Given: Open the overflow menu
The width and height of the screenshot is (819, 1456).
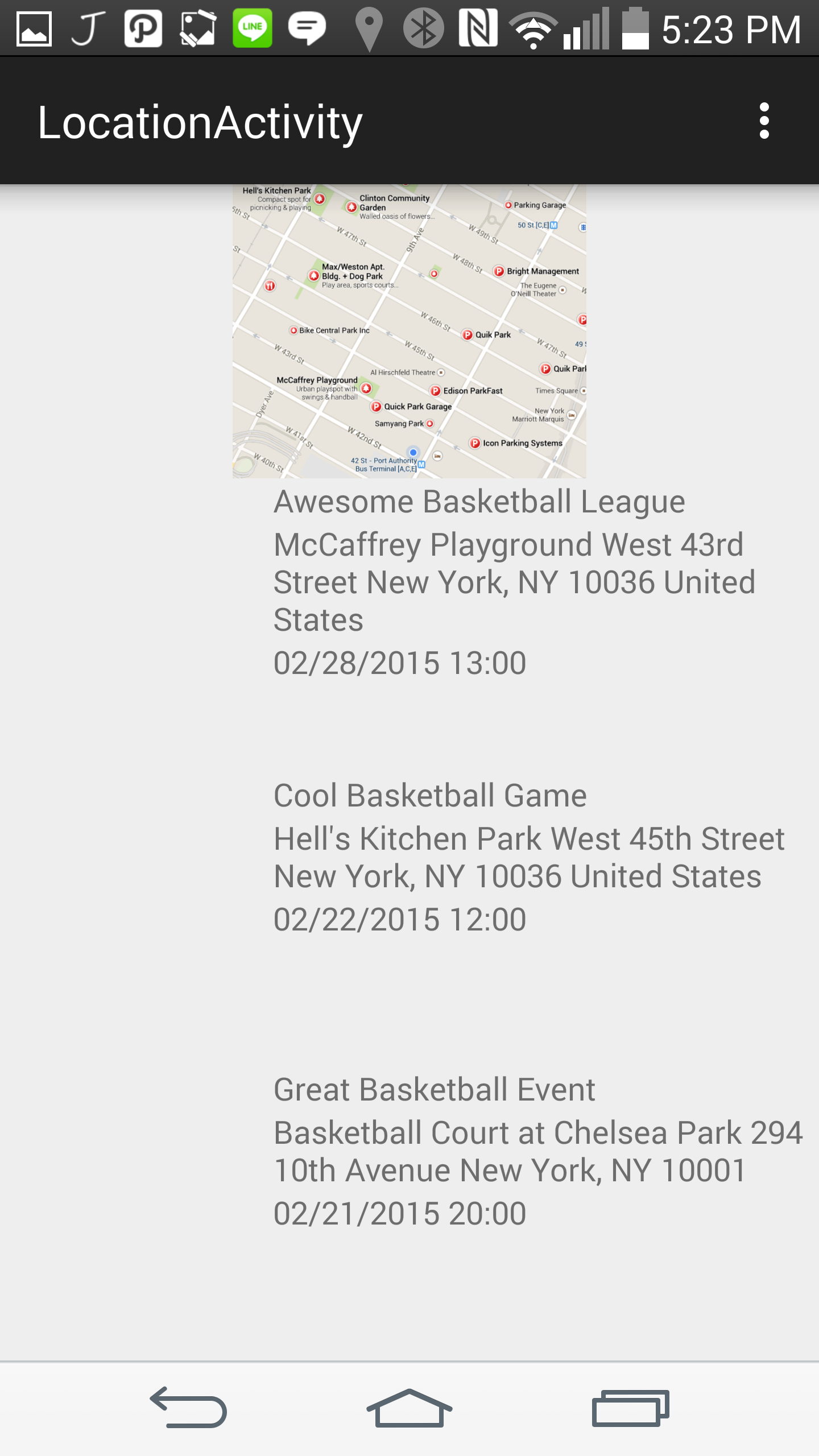Looking at the screenshot, I should click(764, 121).
